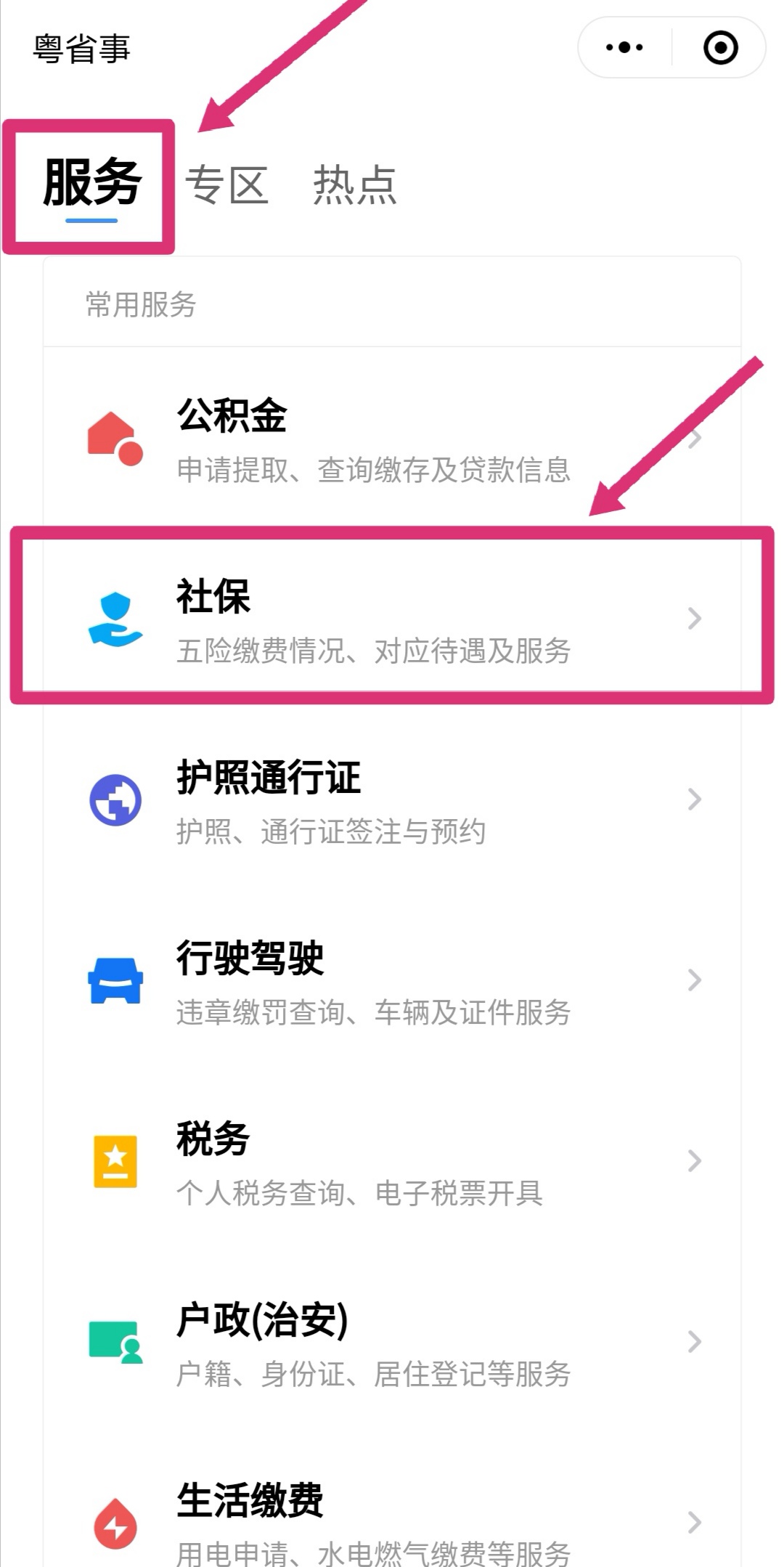Switch to the 热点 tab
The height and width of the screenshot is (1567, 784).
tap(354, 184)
